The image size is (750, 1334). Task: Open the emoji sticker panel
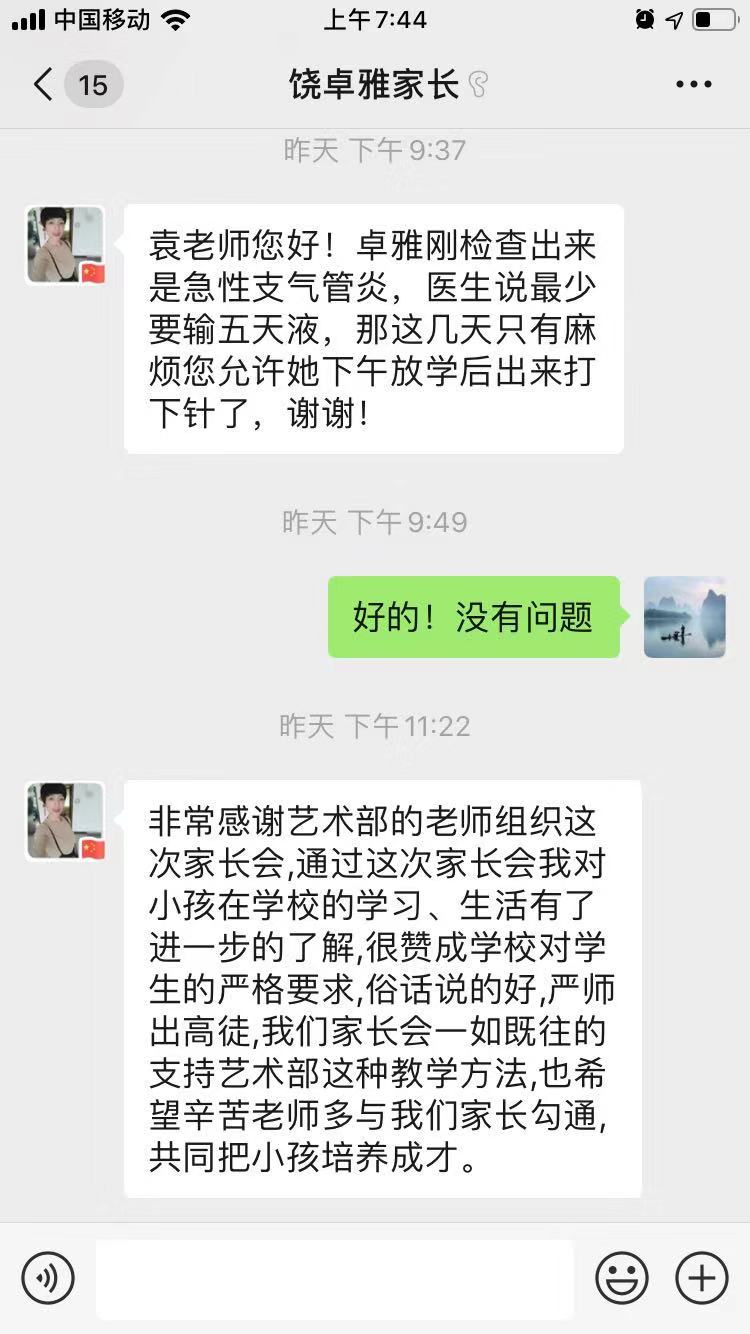[621, 1277]
